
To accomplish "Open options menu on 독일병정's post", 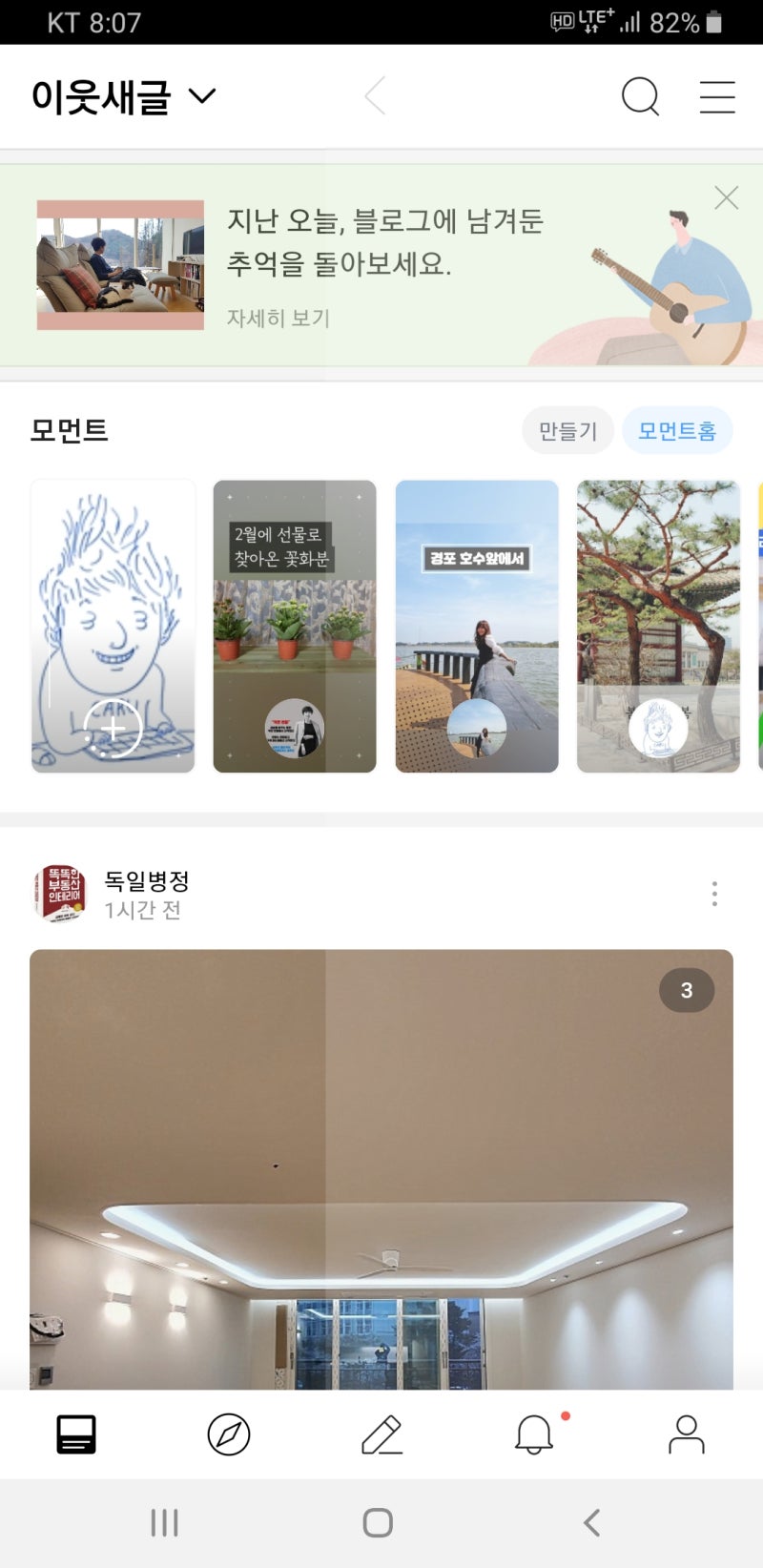I will click(713, 894).
